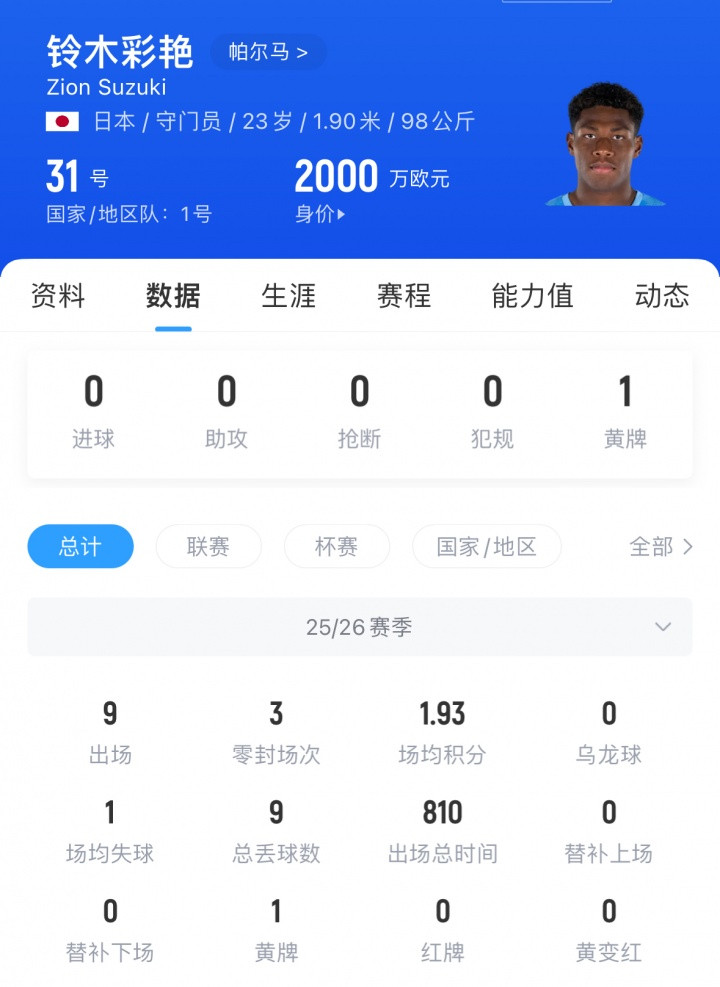Show the 能力值 ability tab
This screenshot has height=987, width=720.
(x=532, y=296)
